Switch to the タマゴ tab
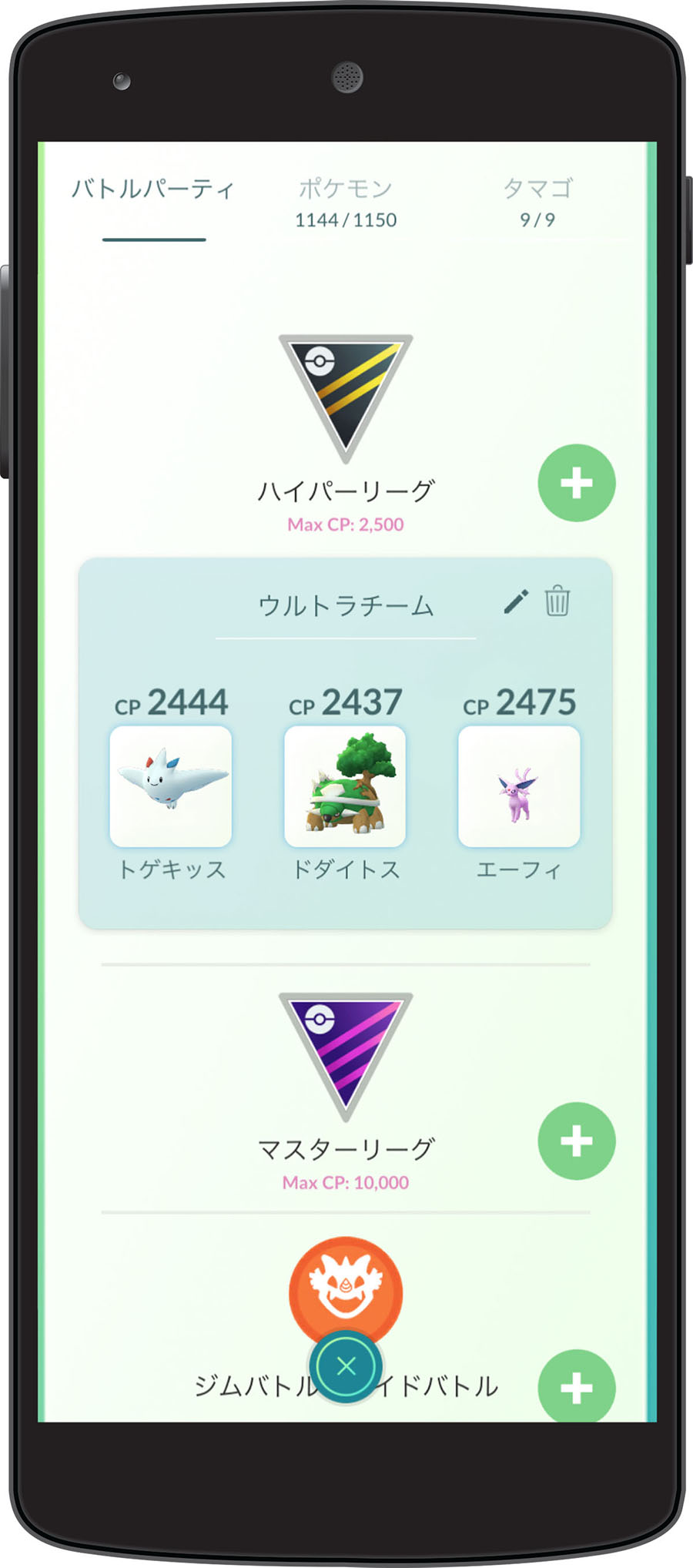 [537, 202]
